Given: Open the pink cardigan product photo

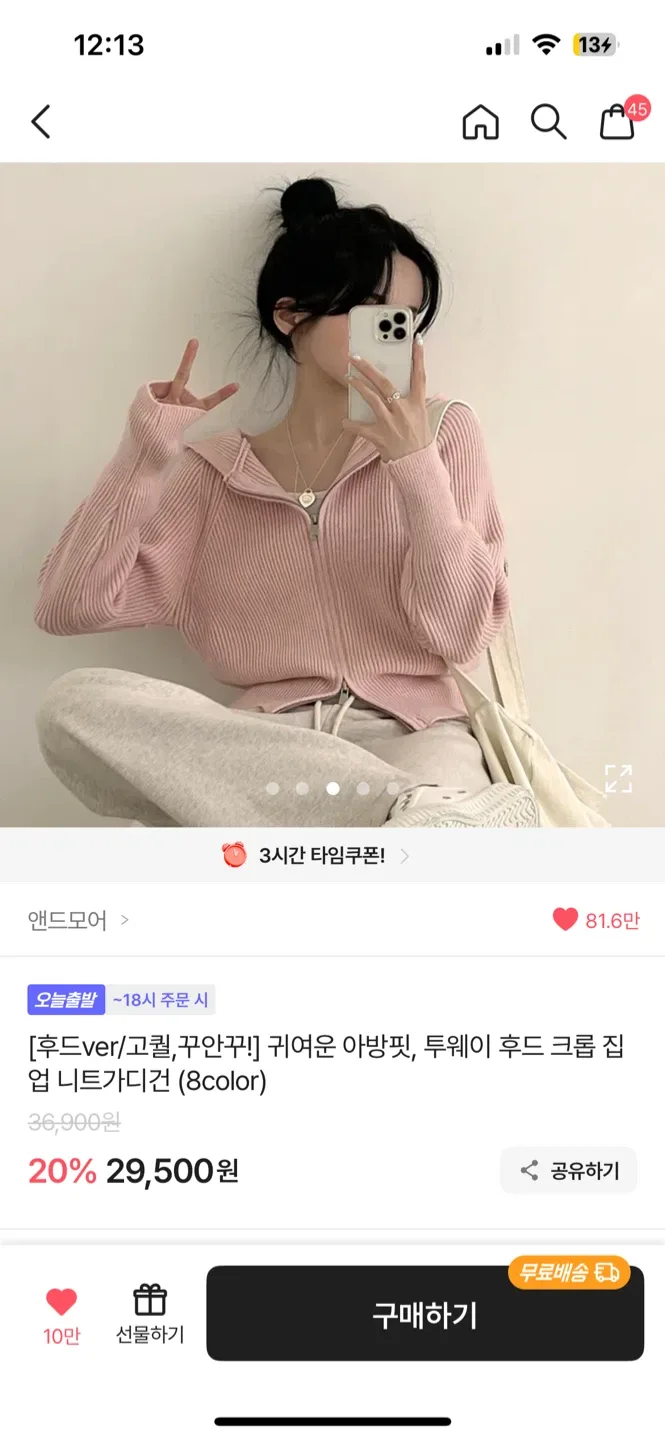Looking at the screenshot, I should 332,495.
